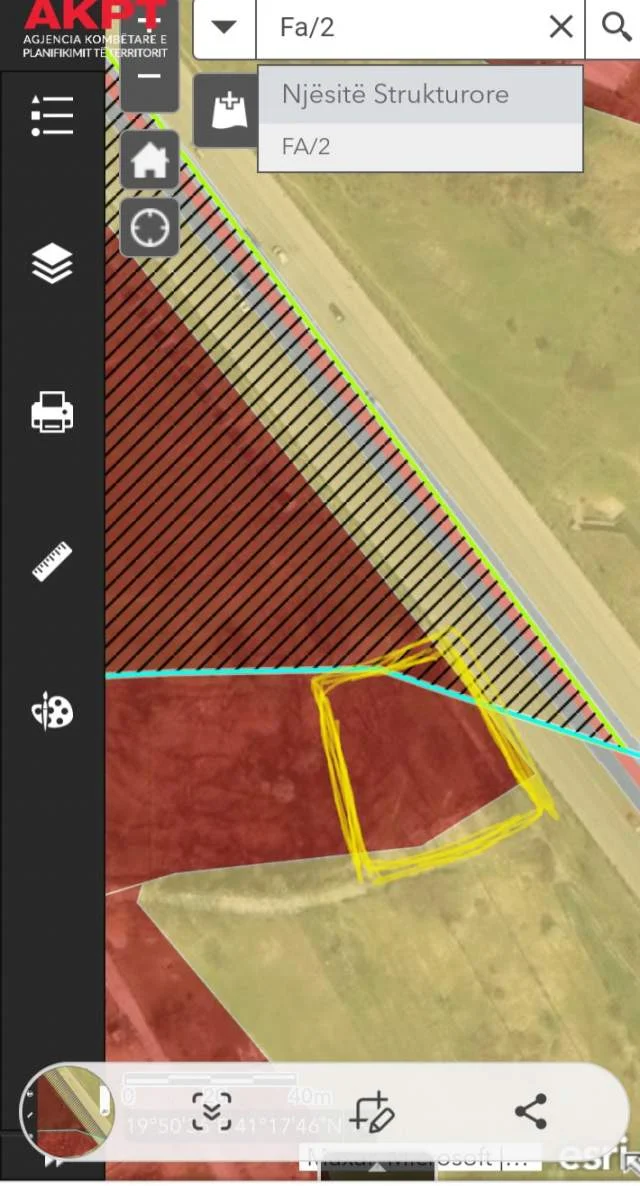Open the drawing palette tool
The image size is (640, 1186).
[x=52, y=711]
